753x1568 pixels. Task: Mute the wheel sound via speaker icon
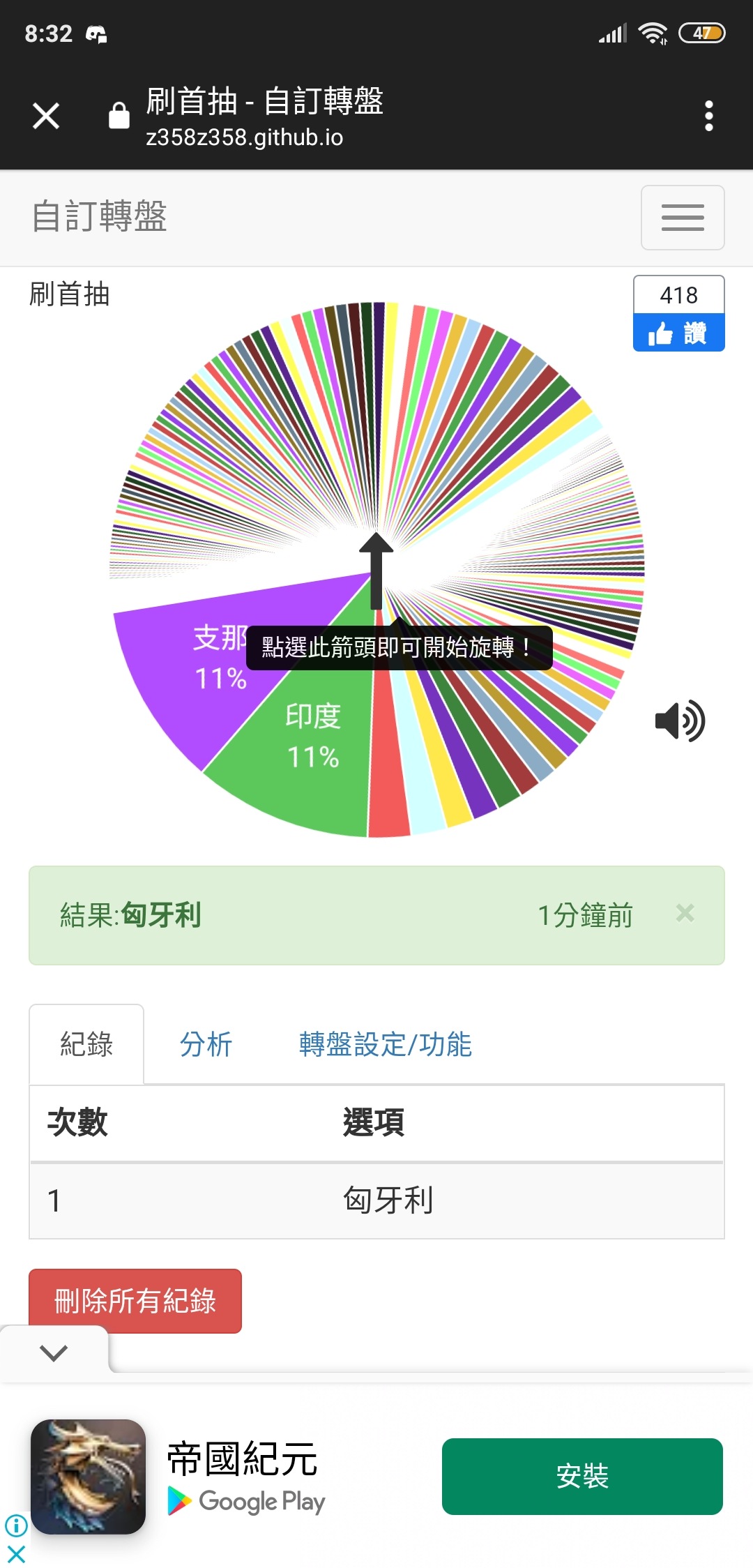(x=680, y=721)
